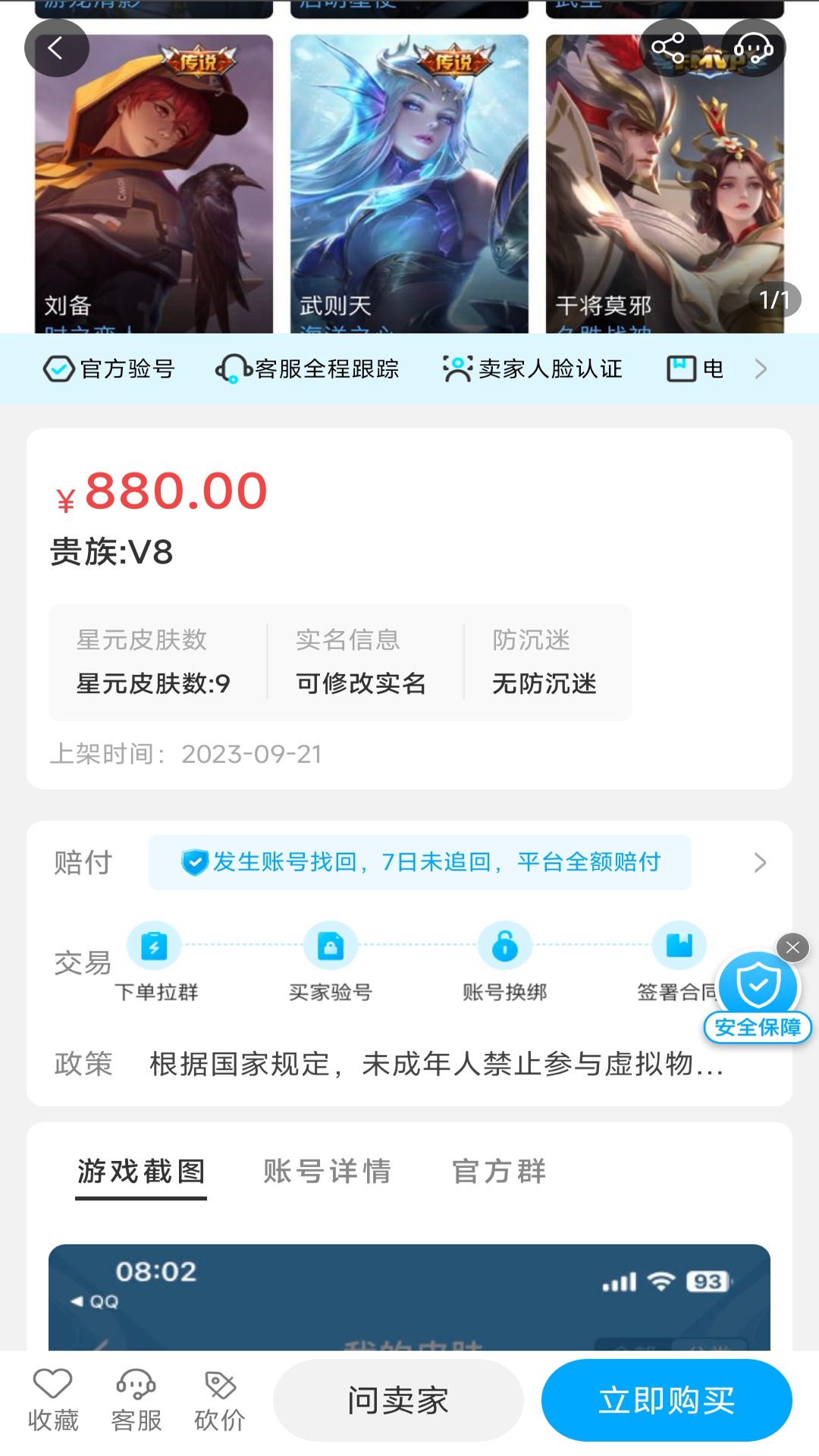Go back using the top-left arrow
The image size is (819, 1456).
(x=56, y=49)
